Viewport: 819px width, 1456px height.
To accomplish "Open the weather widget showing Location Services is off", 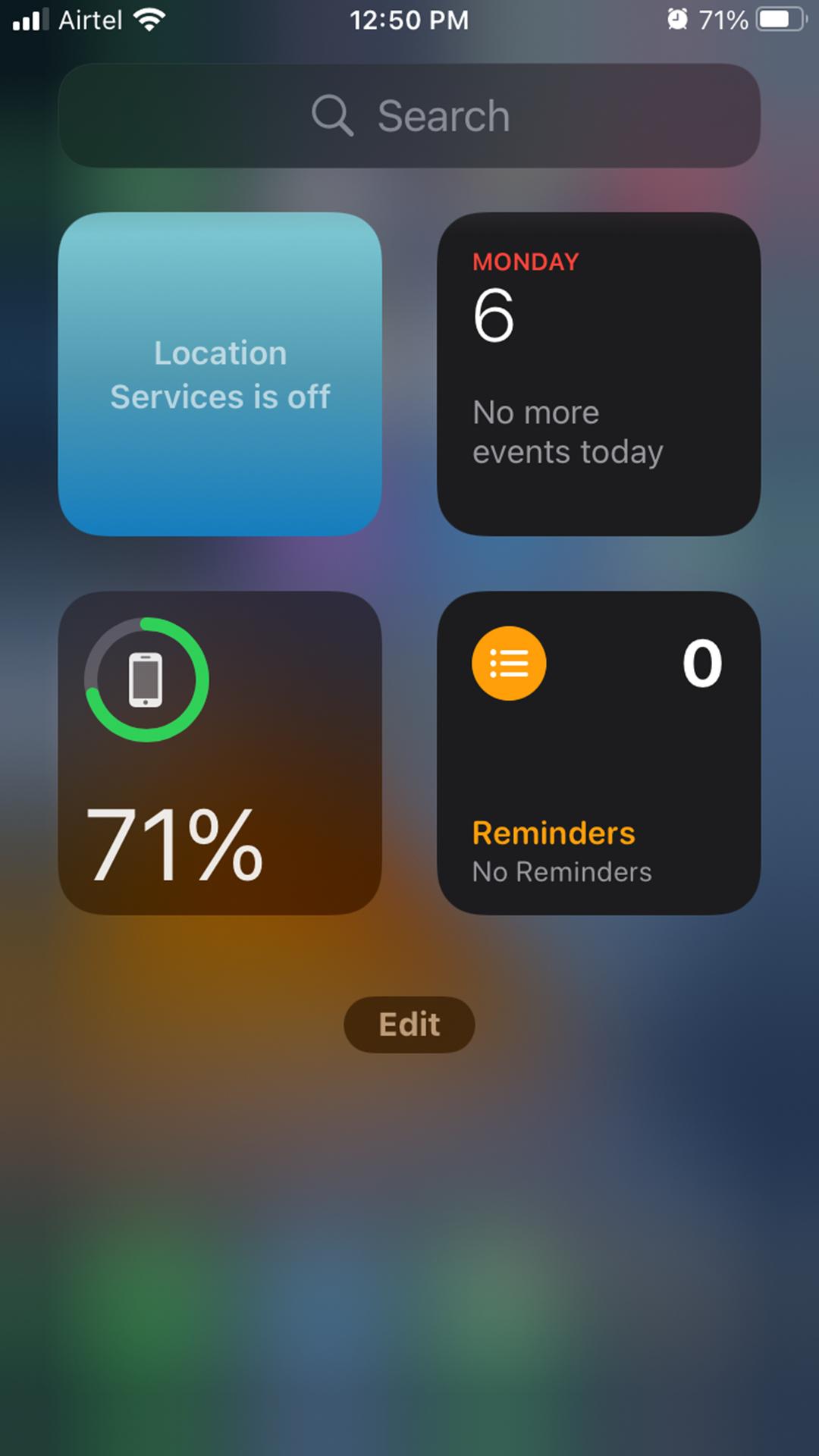I will 220,374.
